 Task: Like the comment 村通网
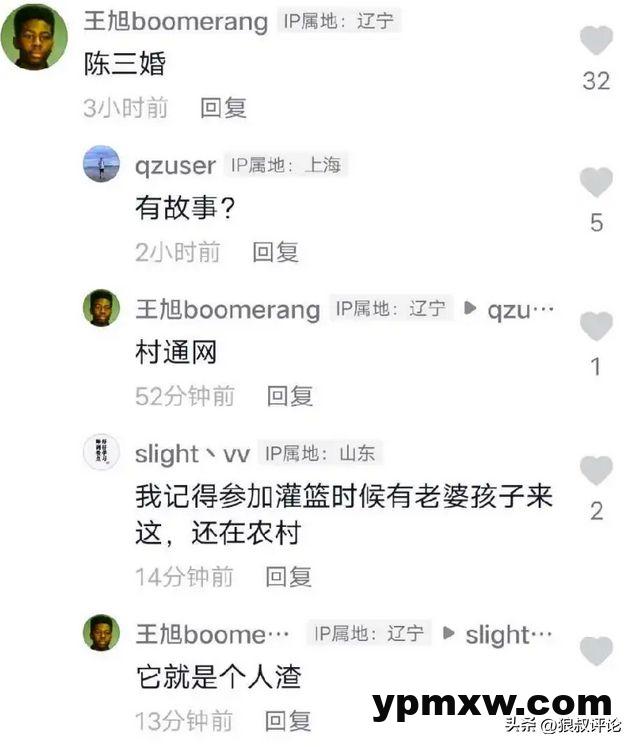596,327
